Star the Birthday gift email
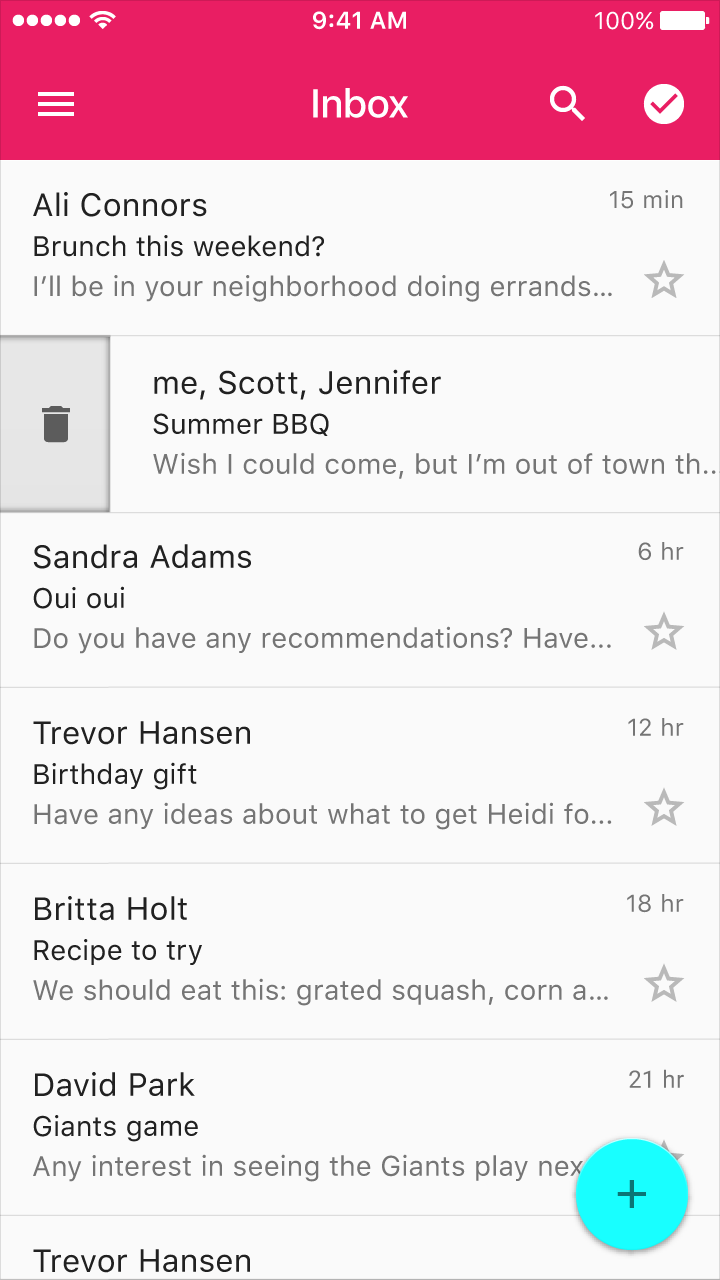The width and height of the screenshot is (720, 1280). pyautogui.click(x=663, y=808)
